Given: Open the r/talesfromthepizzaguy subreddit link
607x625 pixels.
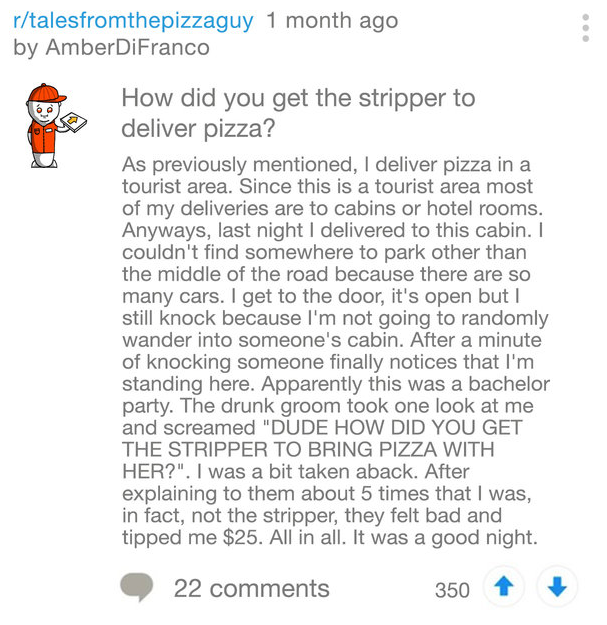Looking at the screenshot, I should coord(133,21).
